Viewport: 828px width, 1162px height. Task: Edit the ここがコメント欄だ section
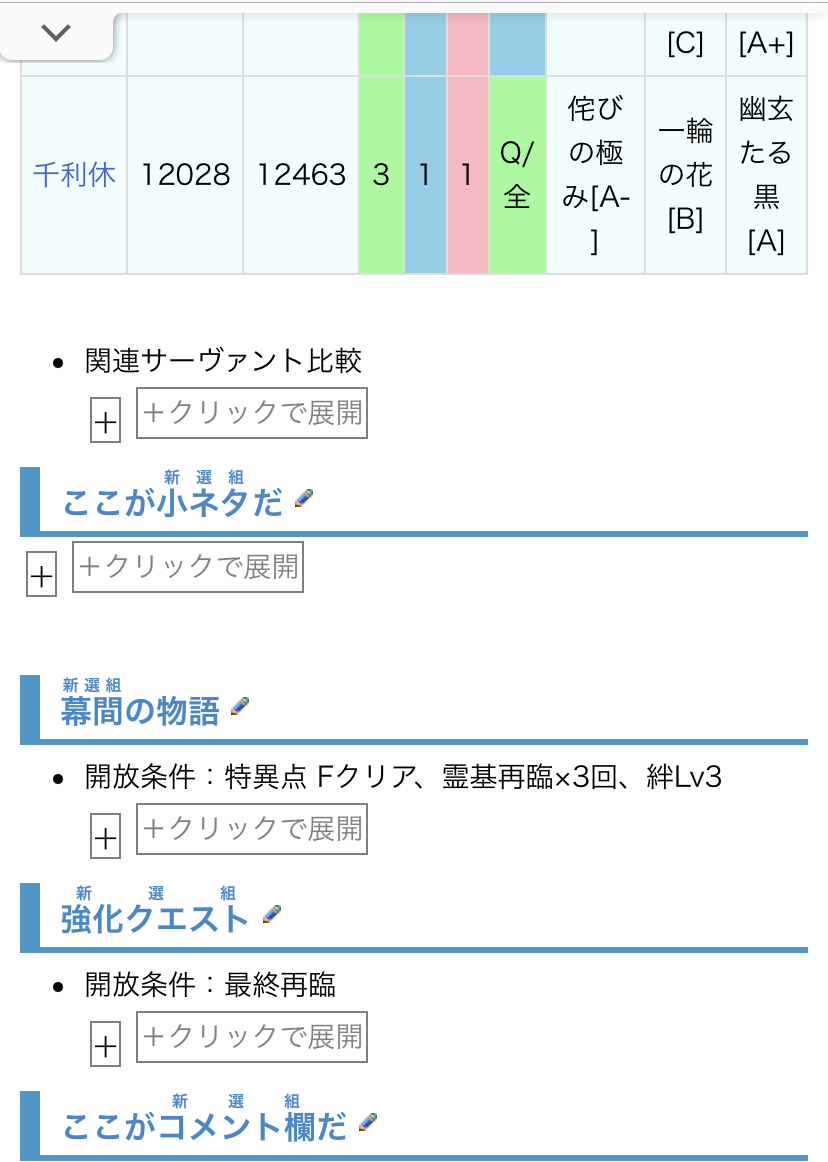click(367, 1123)
